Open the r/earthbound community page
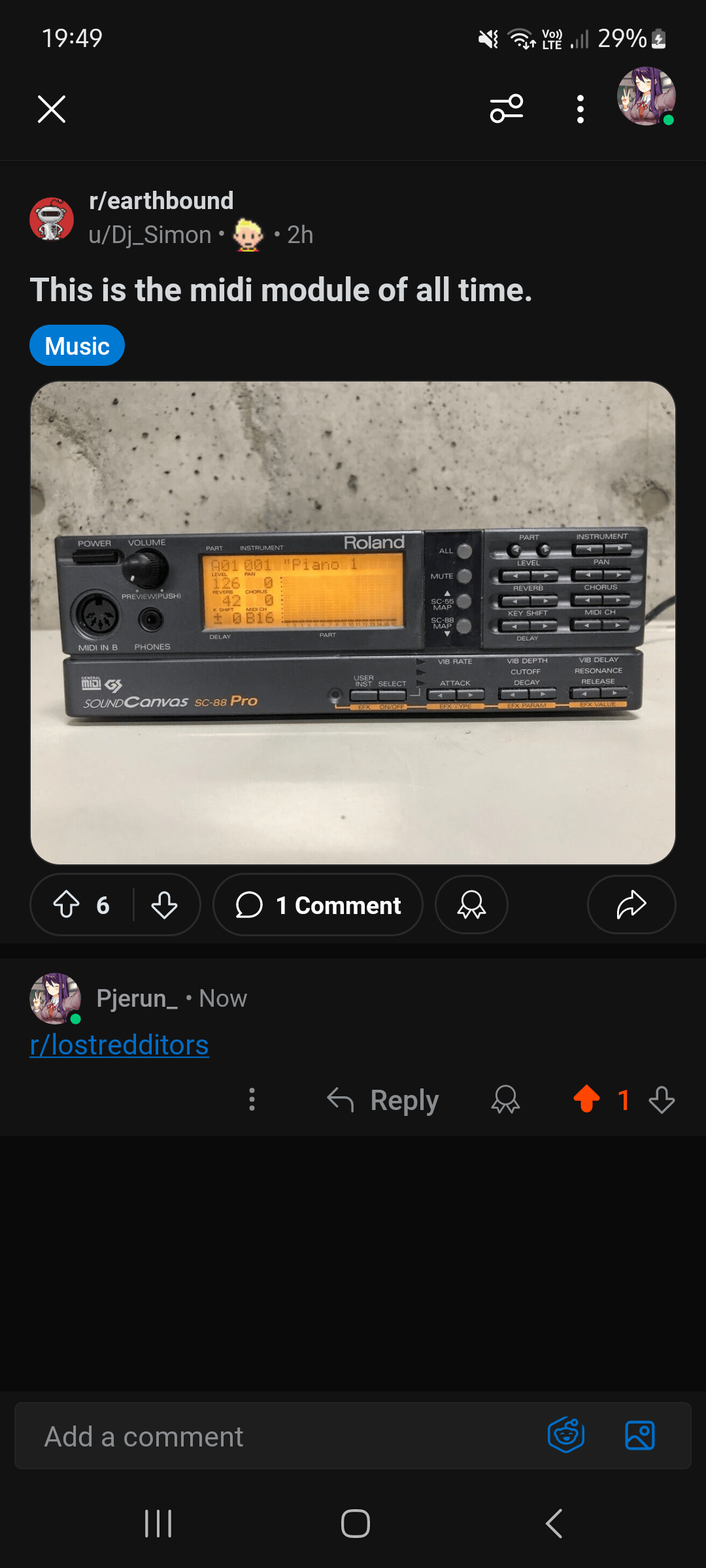This screenshot has width=706, height=1568. coord(161,200)
